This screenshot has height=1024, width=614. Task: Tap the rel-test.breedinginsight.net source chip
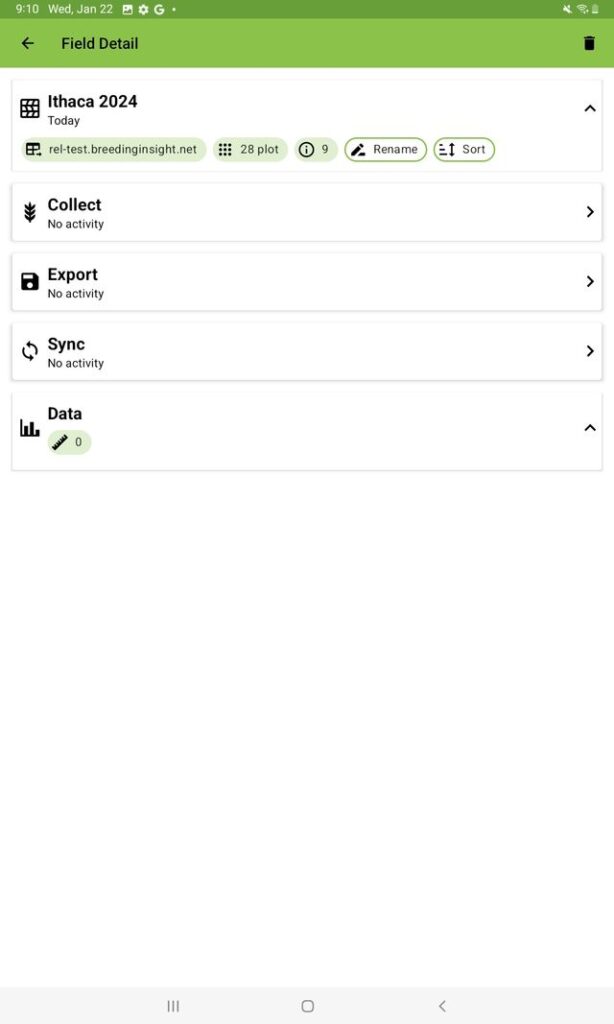click(x=113, y=150)
